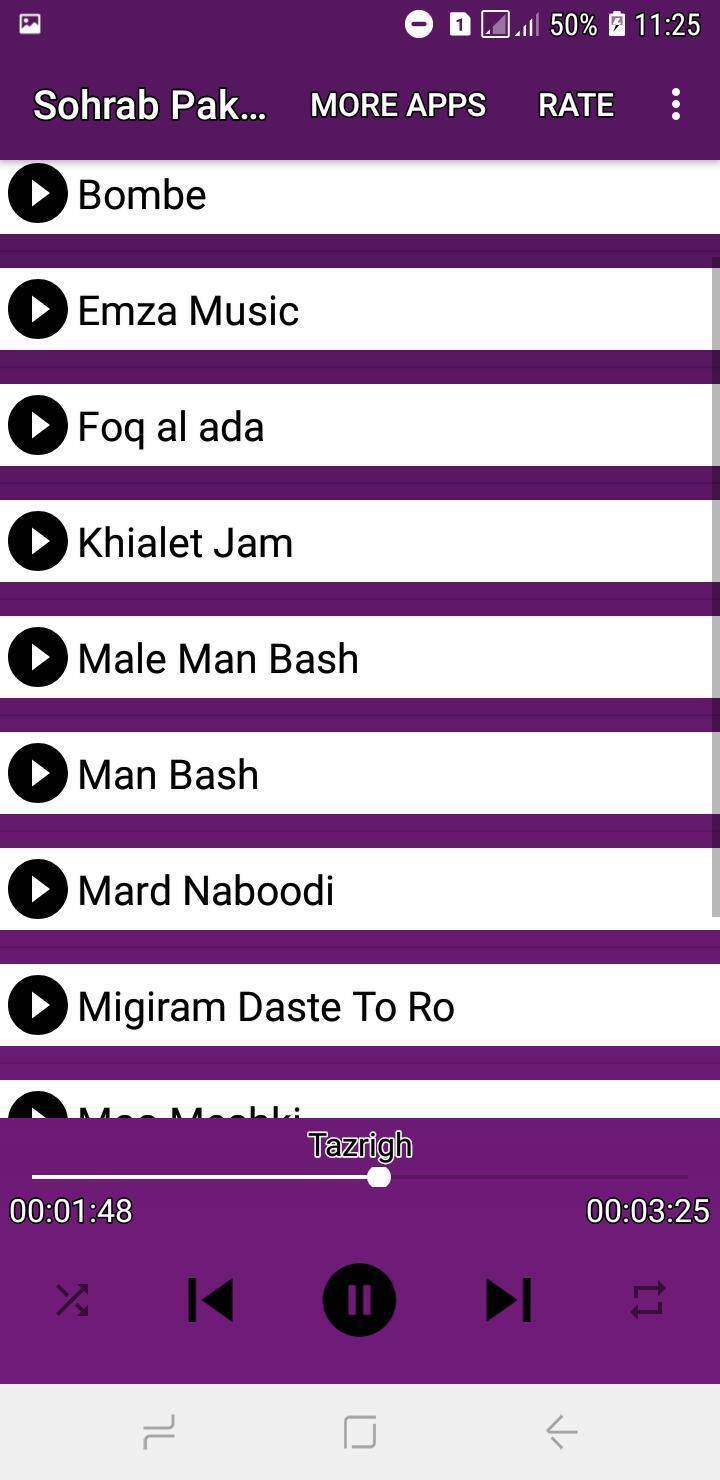Go to the previous track
The image size is (720, 1480).
211,1300
